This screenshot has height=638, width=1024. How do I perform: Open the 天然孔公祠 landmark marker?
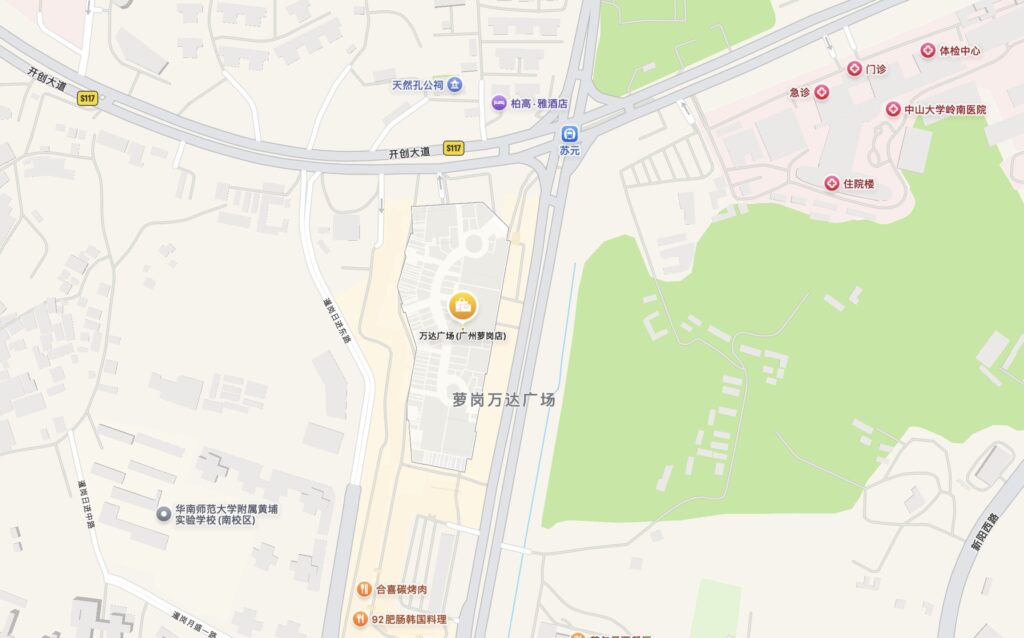pyautogui.click(x=455, y=85)
